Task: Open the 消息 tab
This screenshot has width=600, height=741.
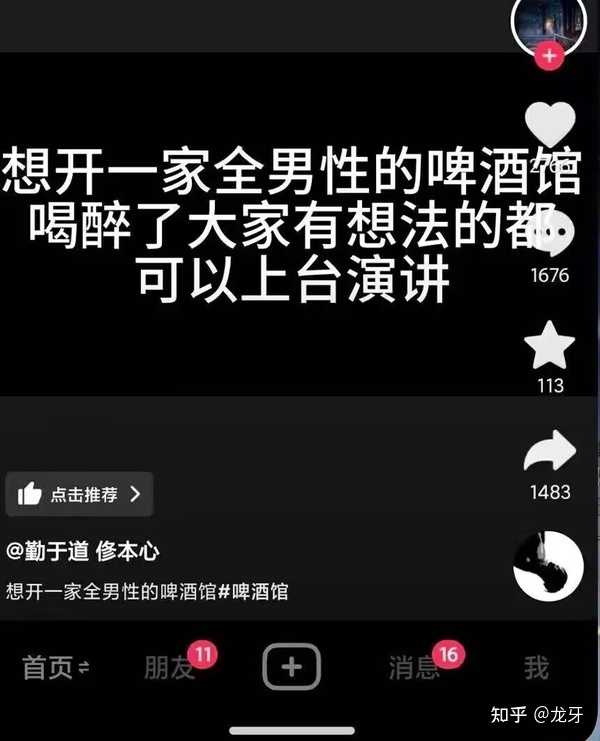Action: tap(414, 668)
